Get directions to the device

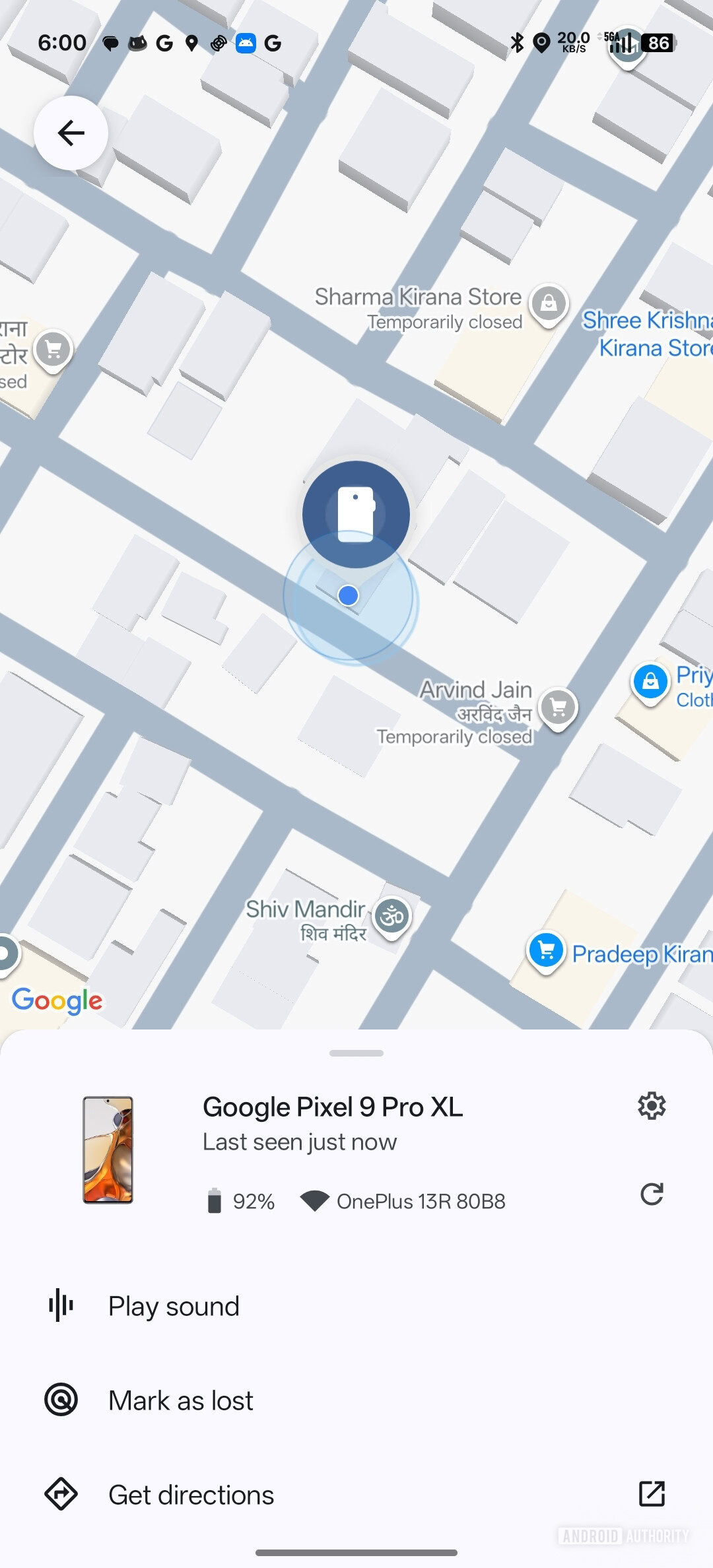(191, 1495)
